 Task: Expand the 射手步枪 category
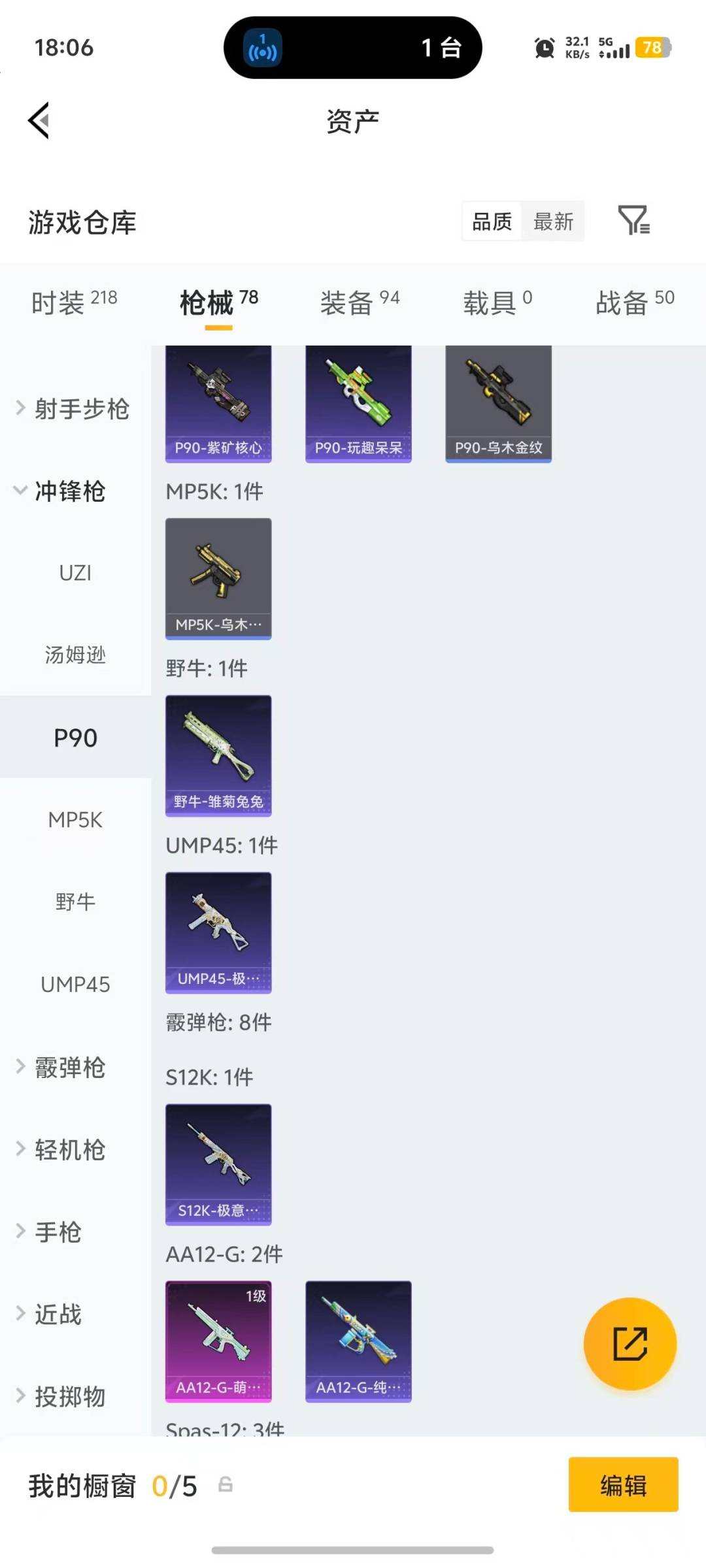80,408
